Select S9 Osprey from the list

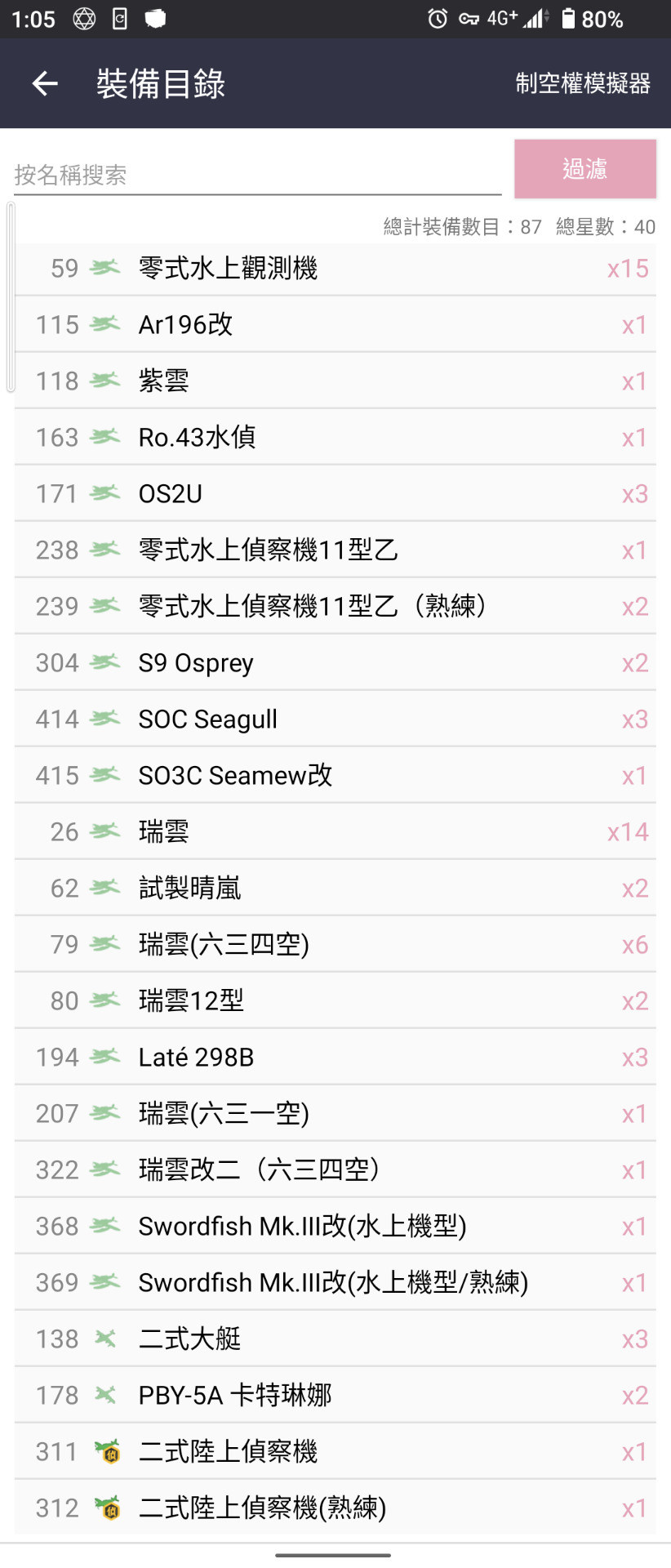pyautogui.click(x=335, y=663)
